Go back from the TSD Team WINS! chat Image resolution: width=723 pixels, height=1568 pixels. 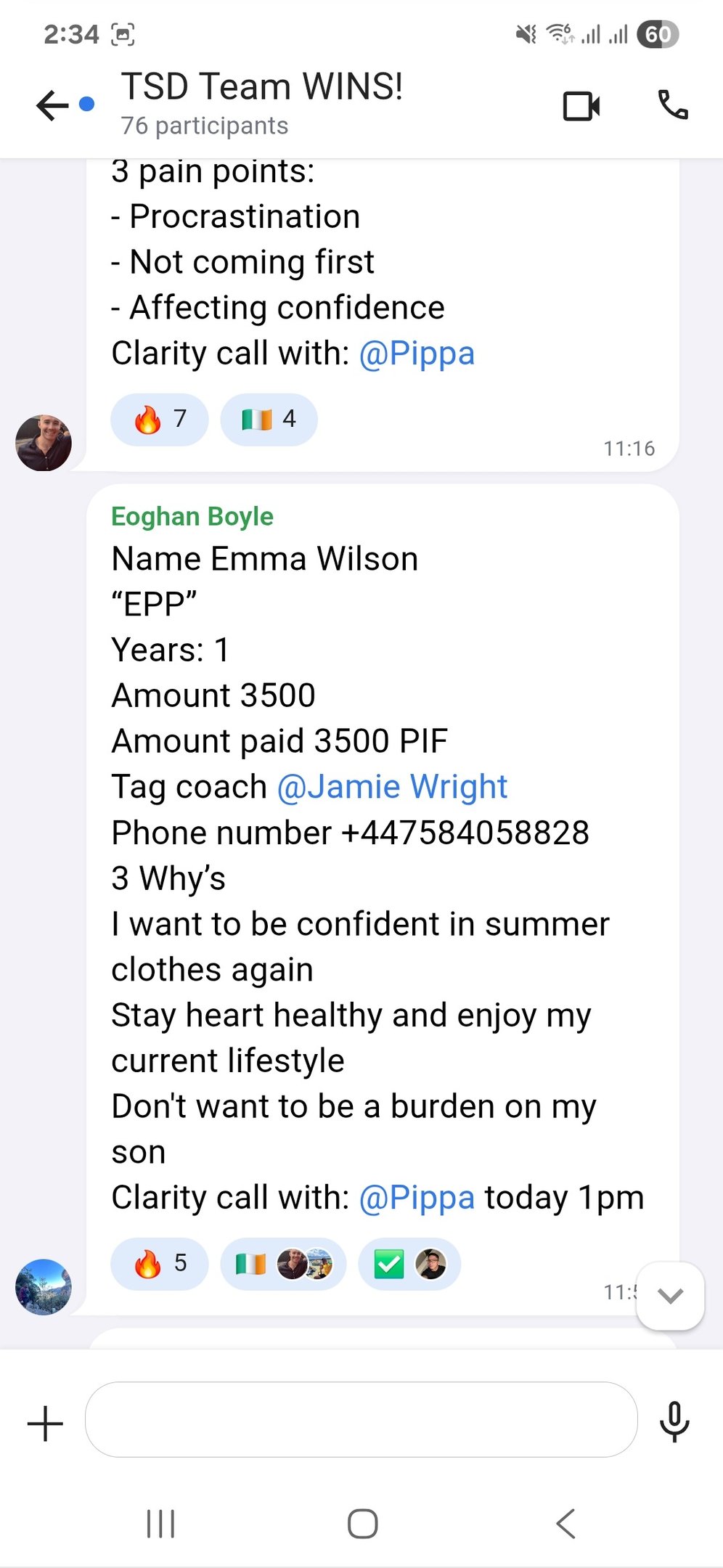click(x=52, y=105)
